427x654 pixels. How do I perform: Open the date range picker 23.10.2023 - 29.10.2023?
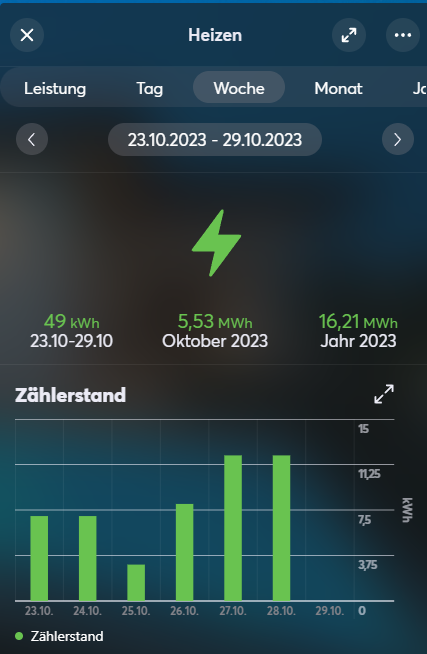coord(215,139)
